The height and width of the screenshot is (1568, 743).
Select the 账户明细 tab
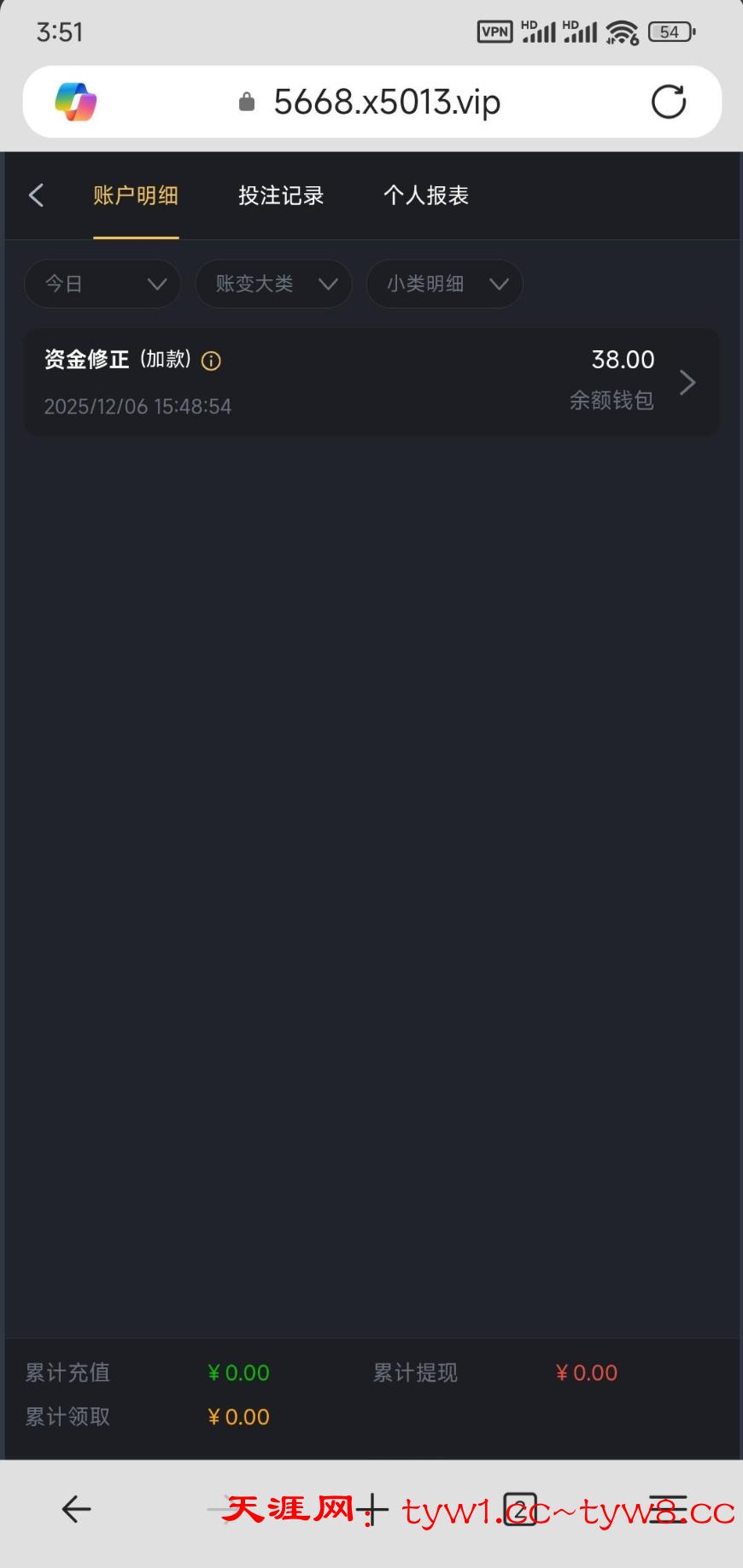click(x=136, y=196)
